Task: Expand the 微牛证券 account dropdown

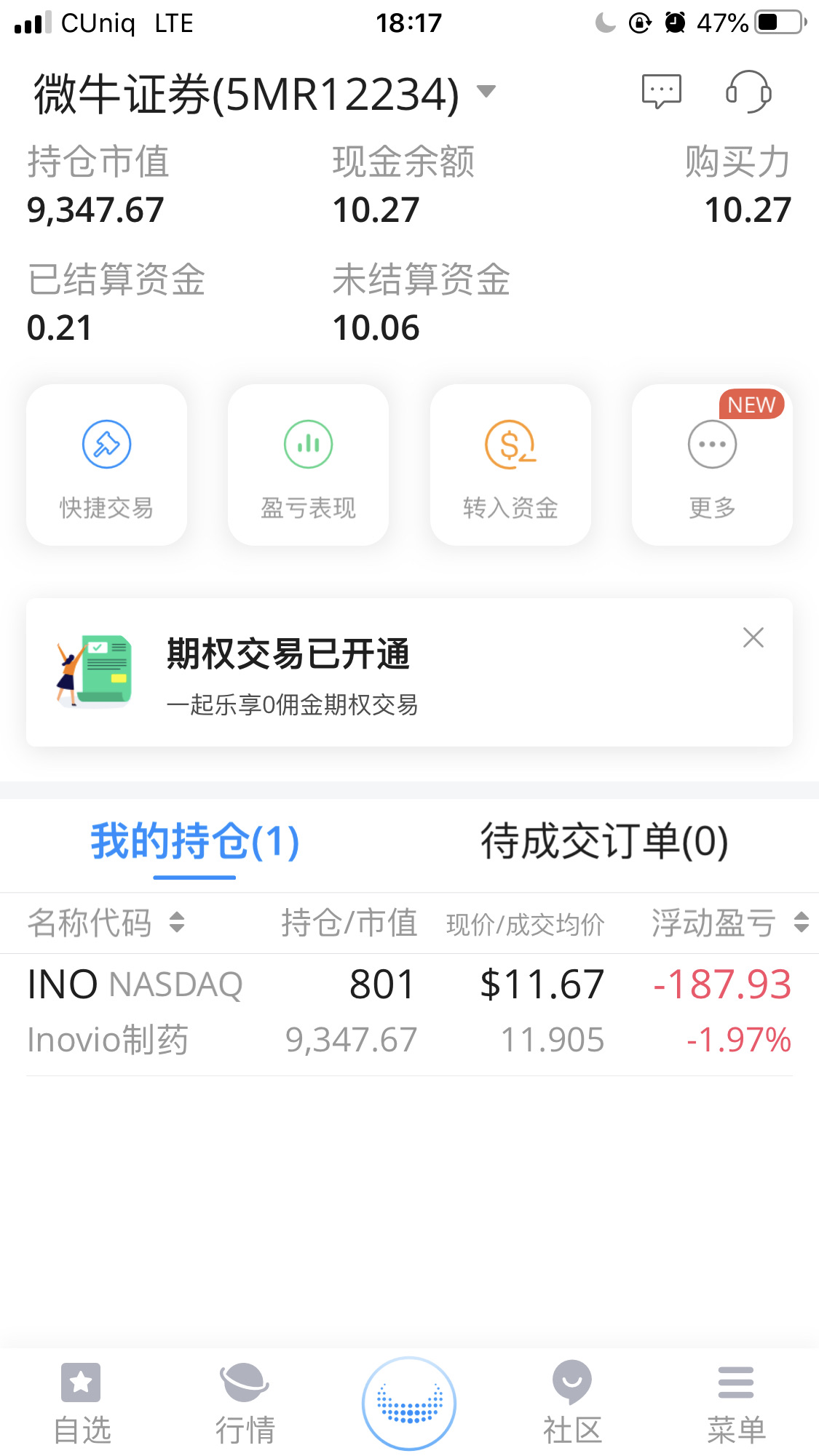Action: coord(486,92)
